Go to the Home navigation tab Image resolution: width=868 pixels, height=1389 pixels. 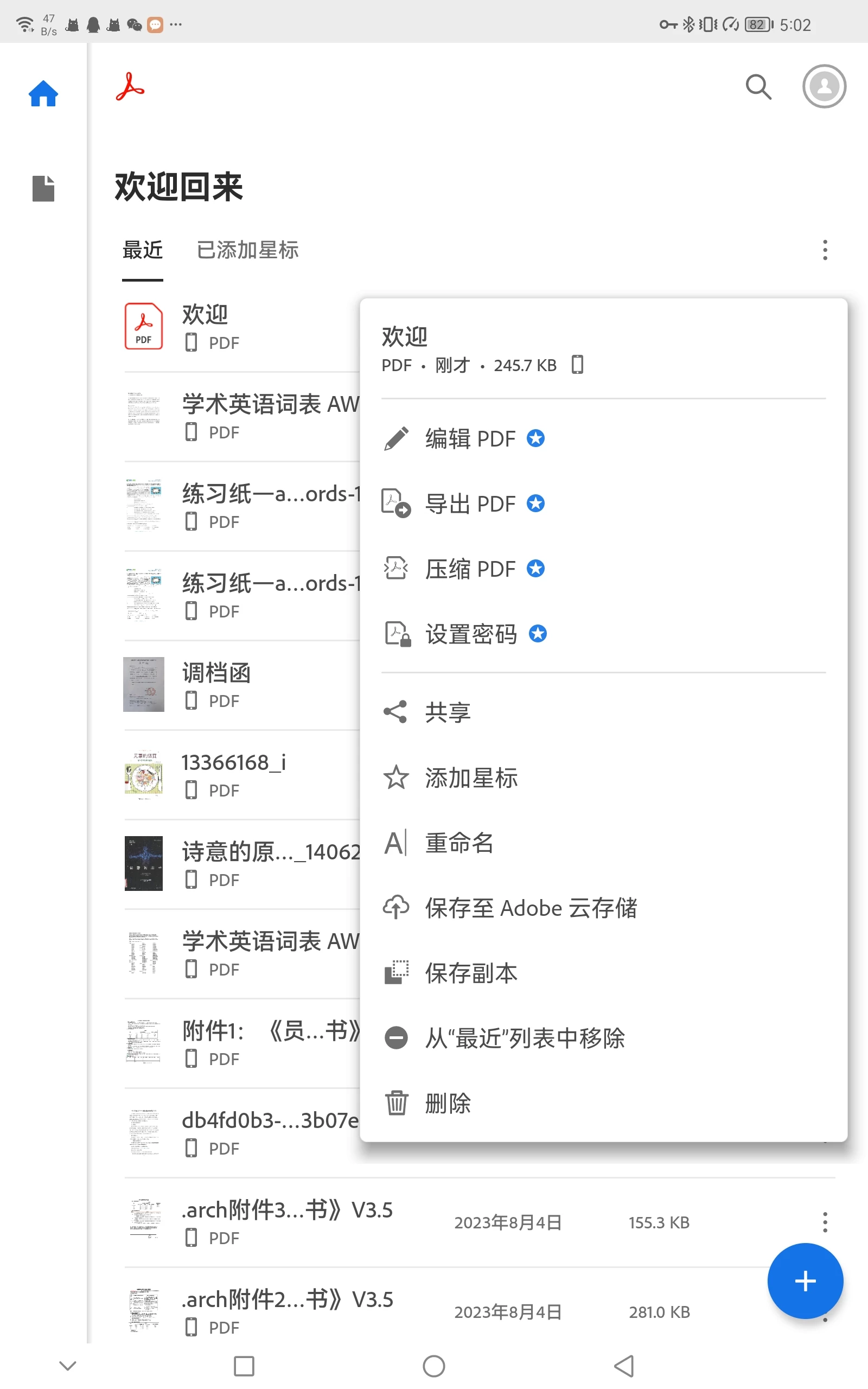point(43,93)
